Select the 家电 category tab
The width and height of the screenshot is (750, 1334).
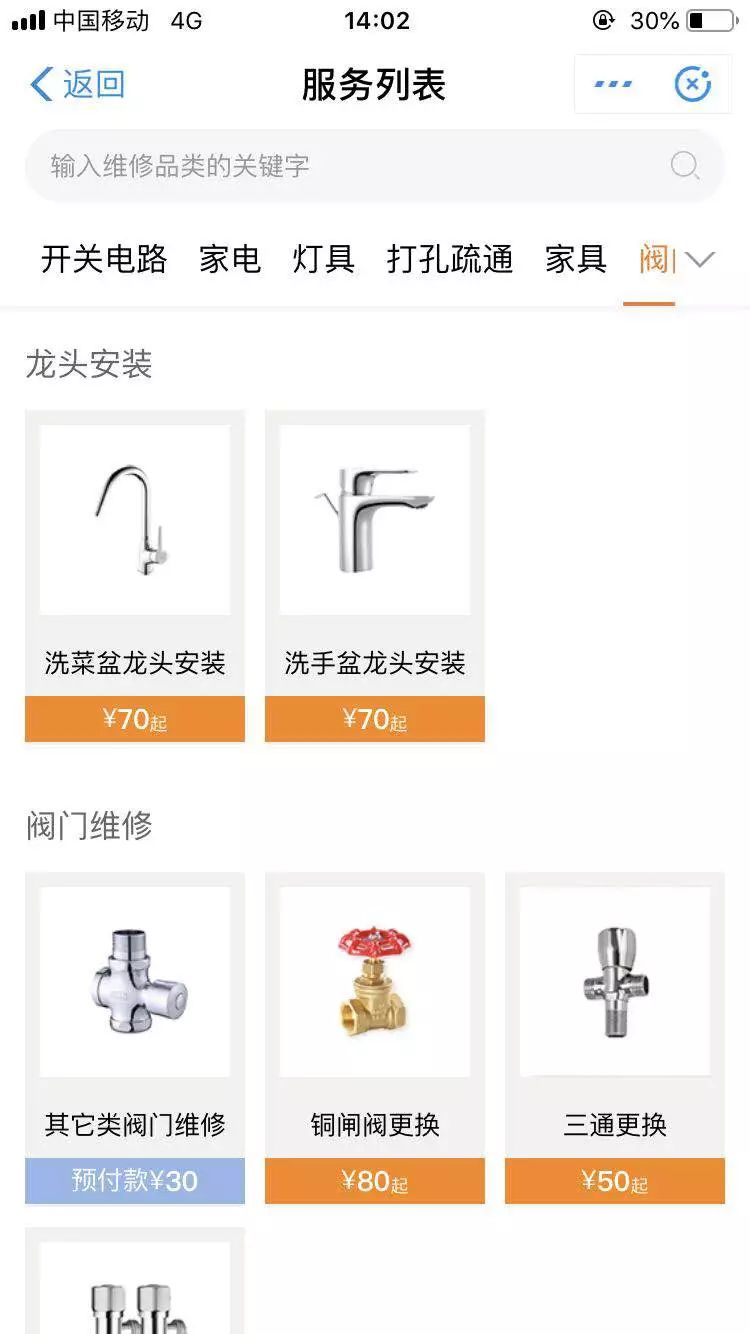coord(231,259)
